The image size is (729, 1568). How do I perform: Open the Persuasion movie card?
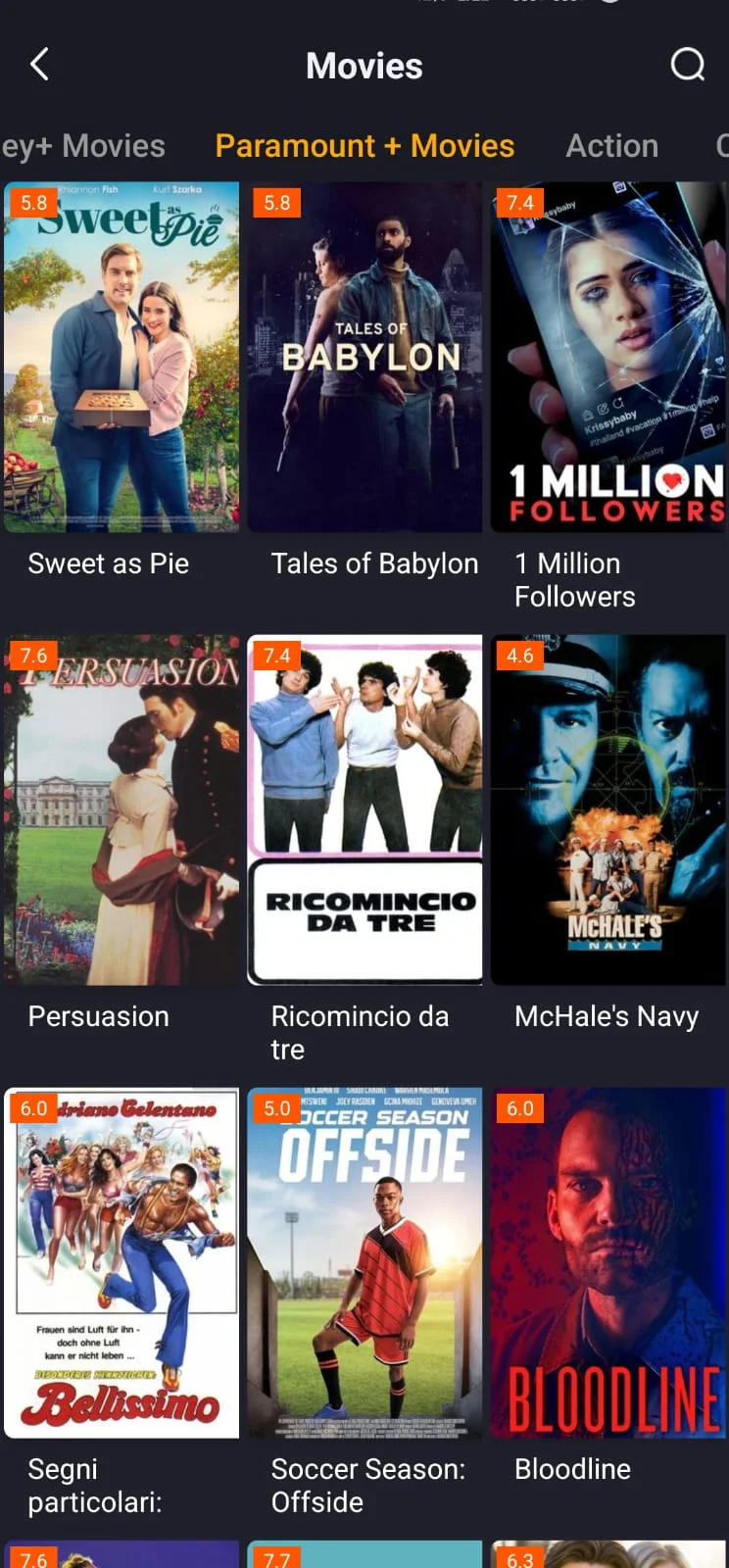[x=121, y=810]
